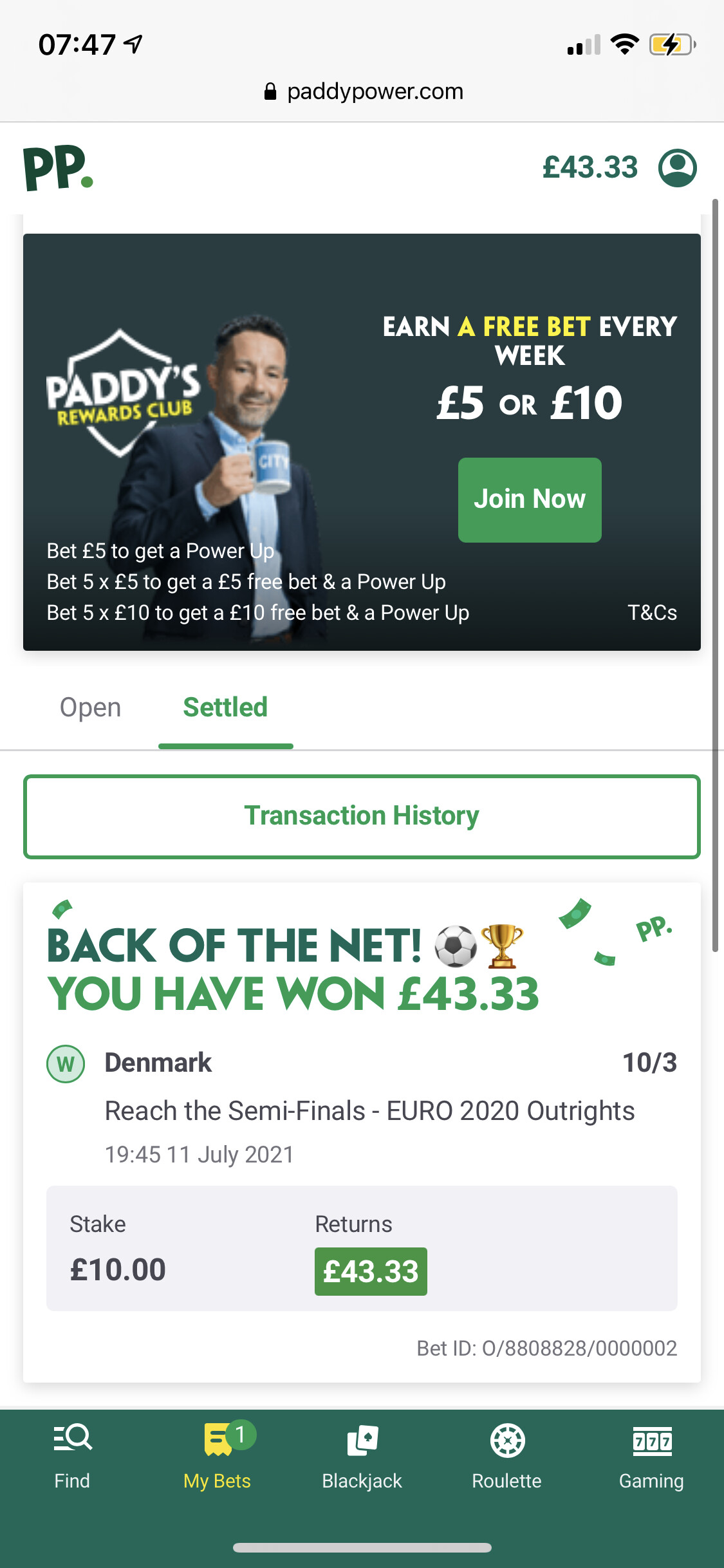Join Paddy's Rewards Club now
The width and height of the screenshot is (724, 1568).
[529, 499]
